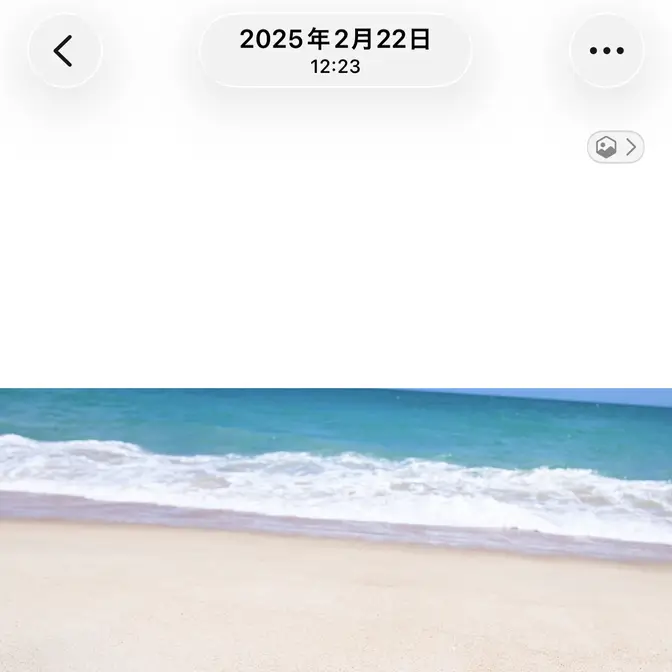The width and height of the screenshot is (672, 672).
Task: Go back to the photo library
Action: point(64,51)
